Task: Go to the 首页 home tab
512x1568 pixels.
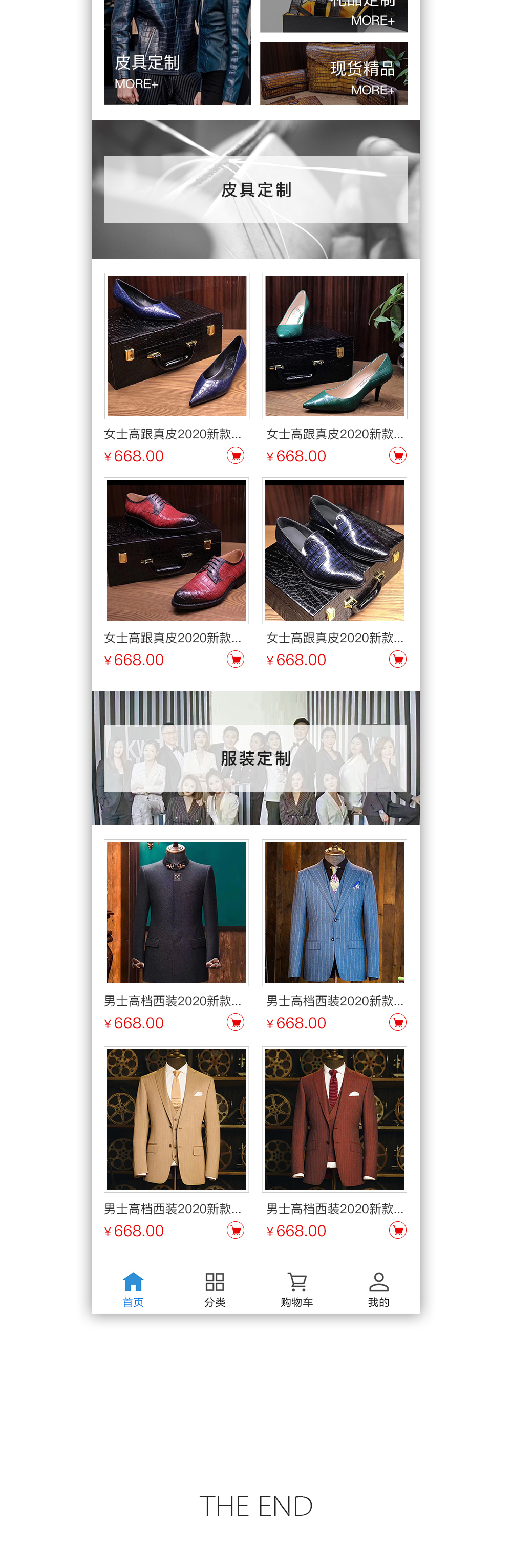Action: tap(133, 1289)
